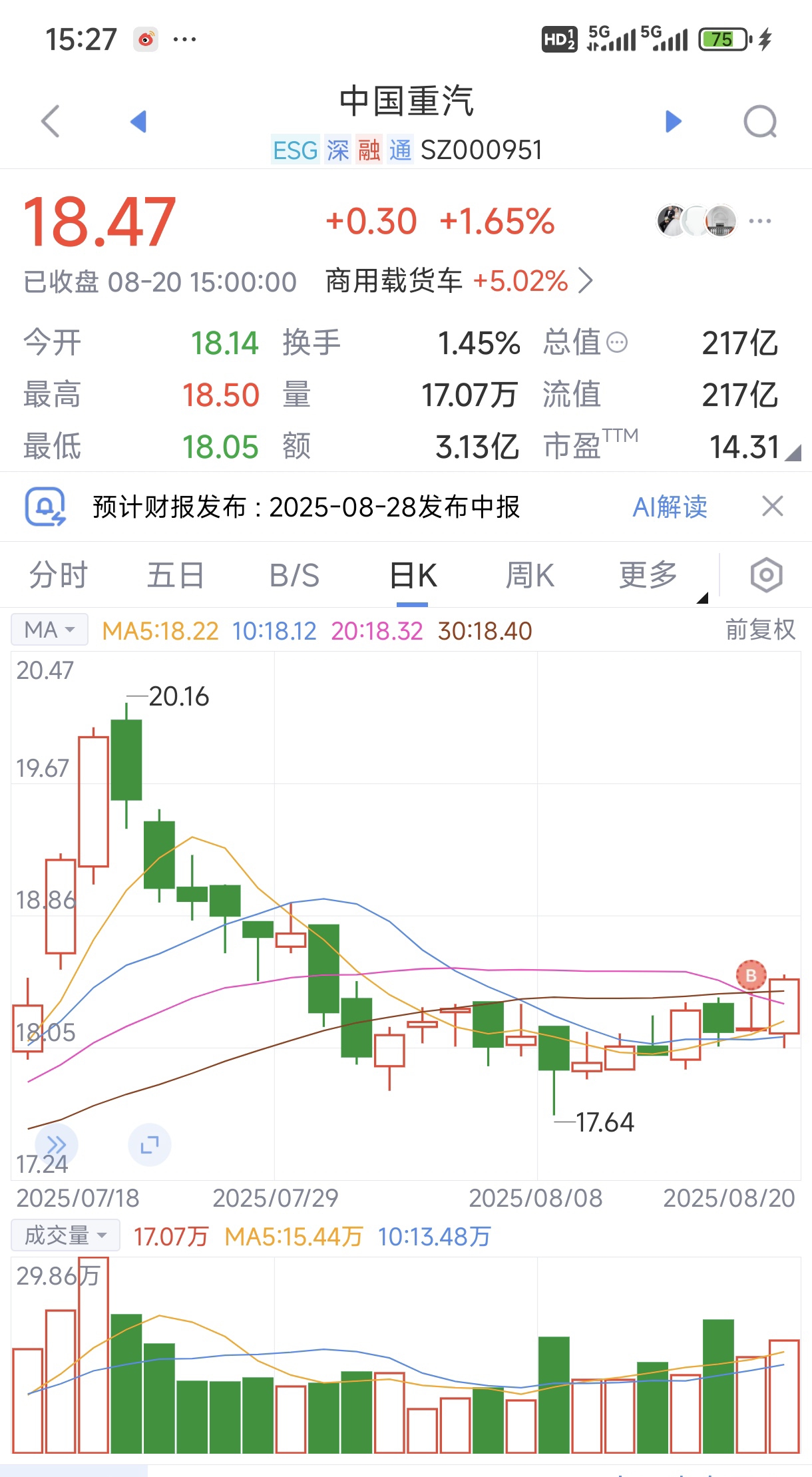Open AI解读 for the earnings notice

coord(670,507)
